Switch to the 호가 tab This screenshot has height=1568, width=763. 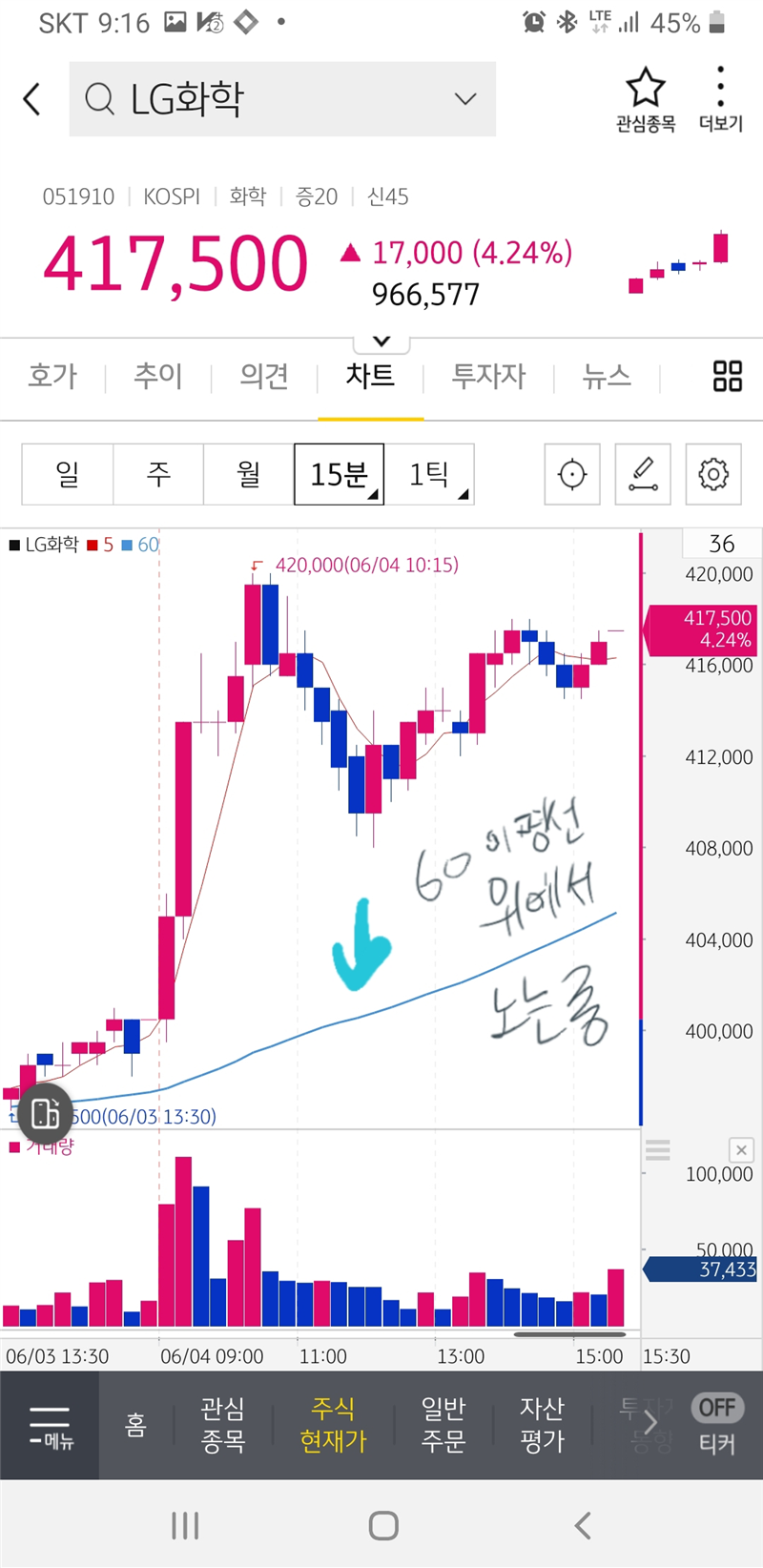click(x=52, y=377)
